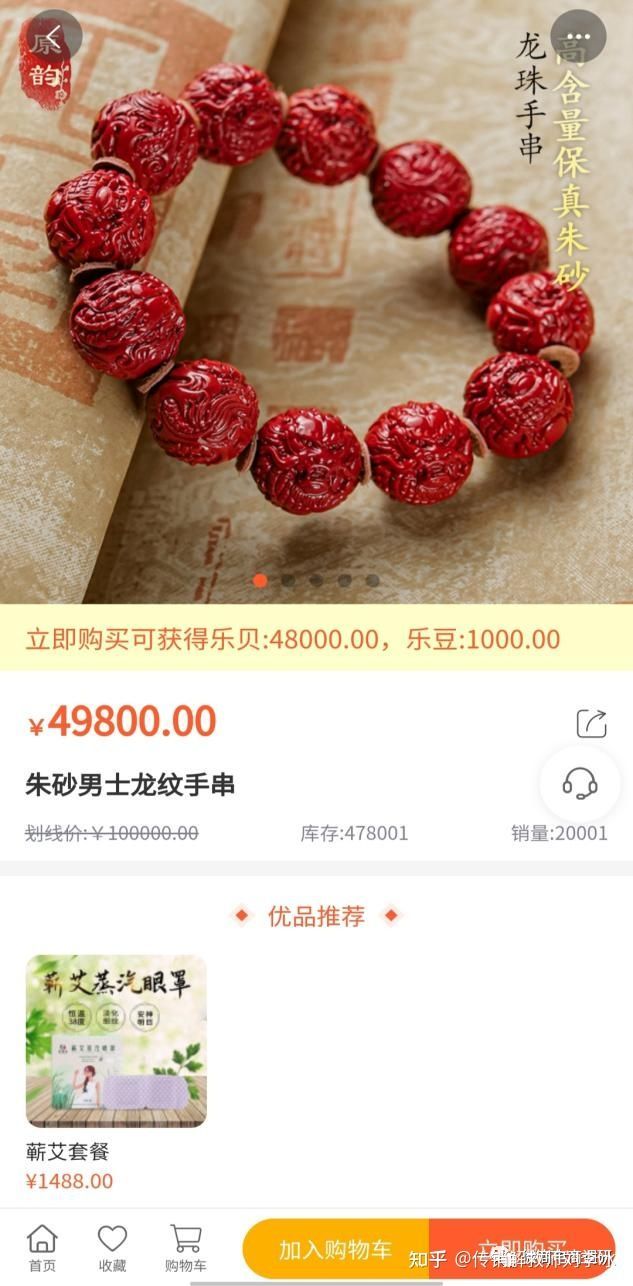Image resolution: width=633 pixels, height=1286 pixels.
Task: Go to the 首页 home tab
Action: (x=42, y=1248)
